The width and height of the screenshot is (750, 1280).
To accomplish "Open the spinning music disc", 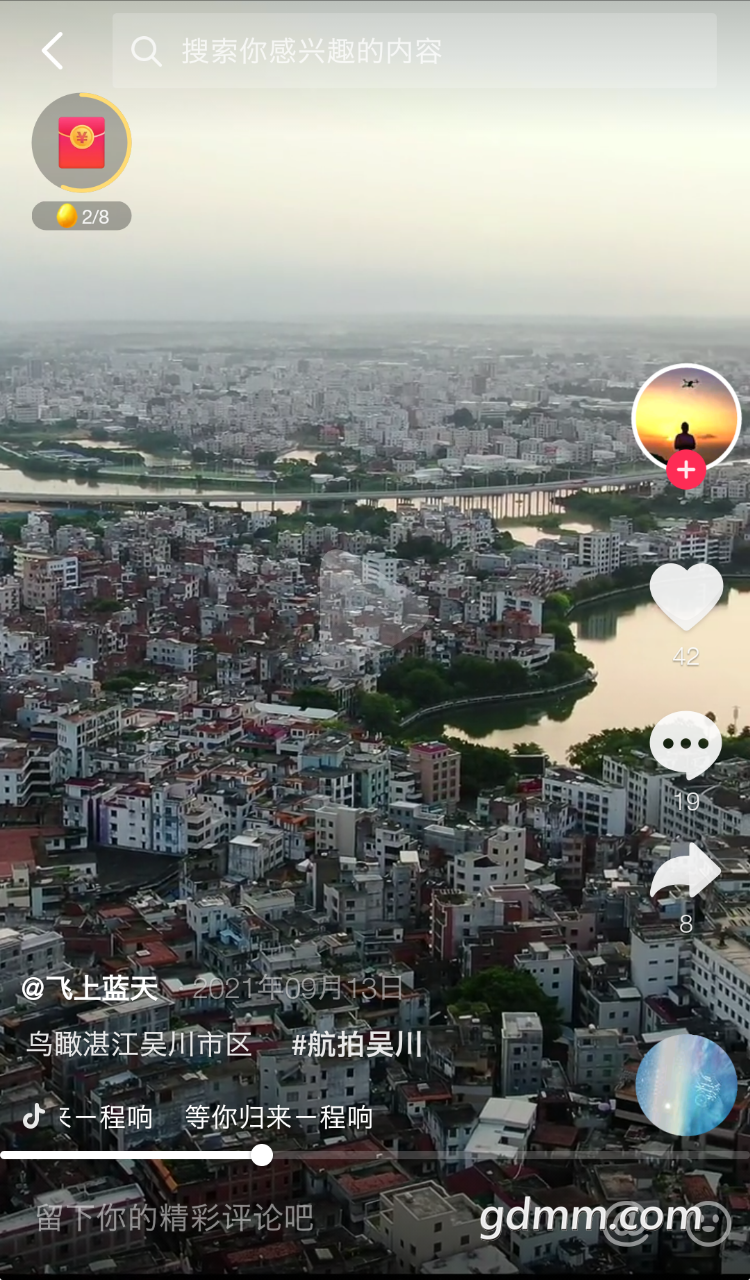I will [686, 1085].
